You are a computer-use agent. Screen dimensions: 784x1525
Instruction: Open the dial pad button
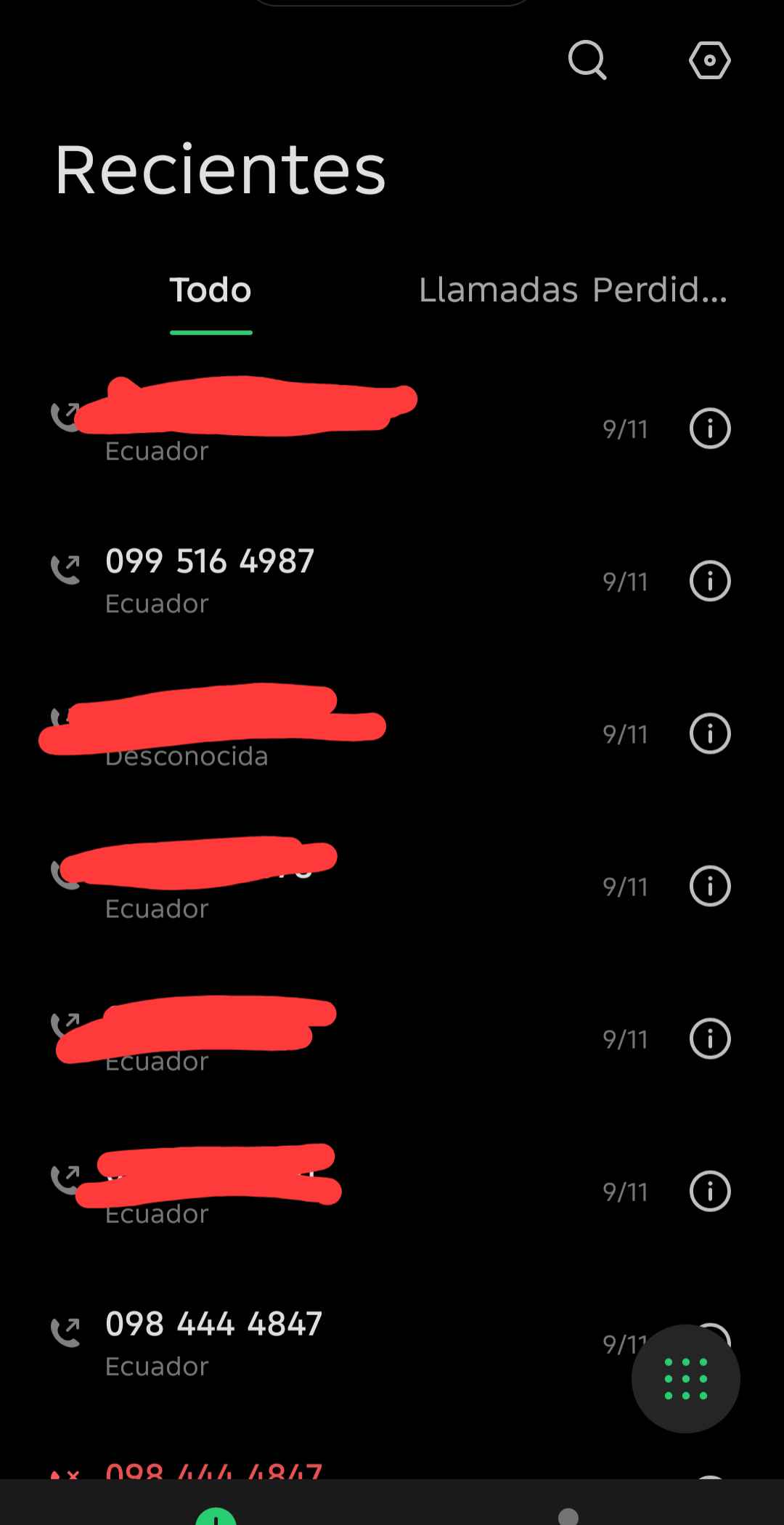pyautogui.click(x=685, y=1378)
